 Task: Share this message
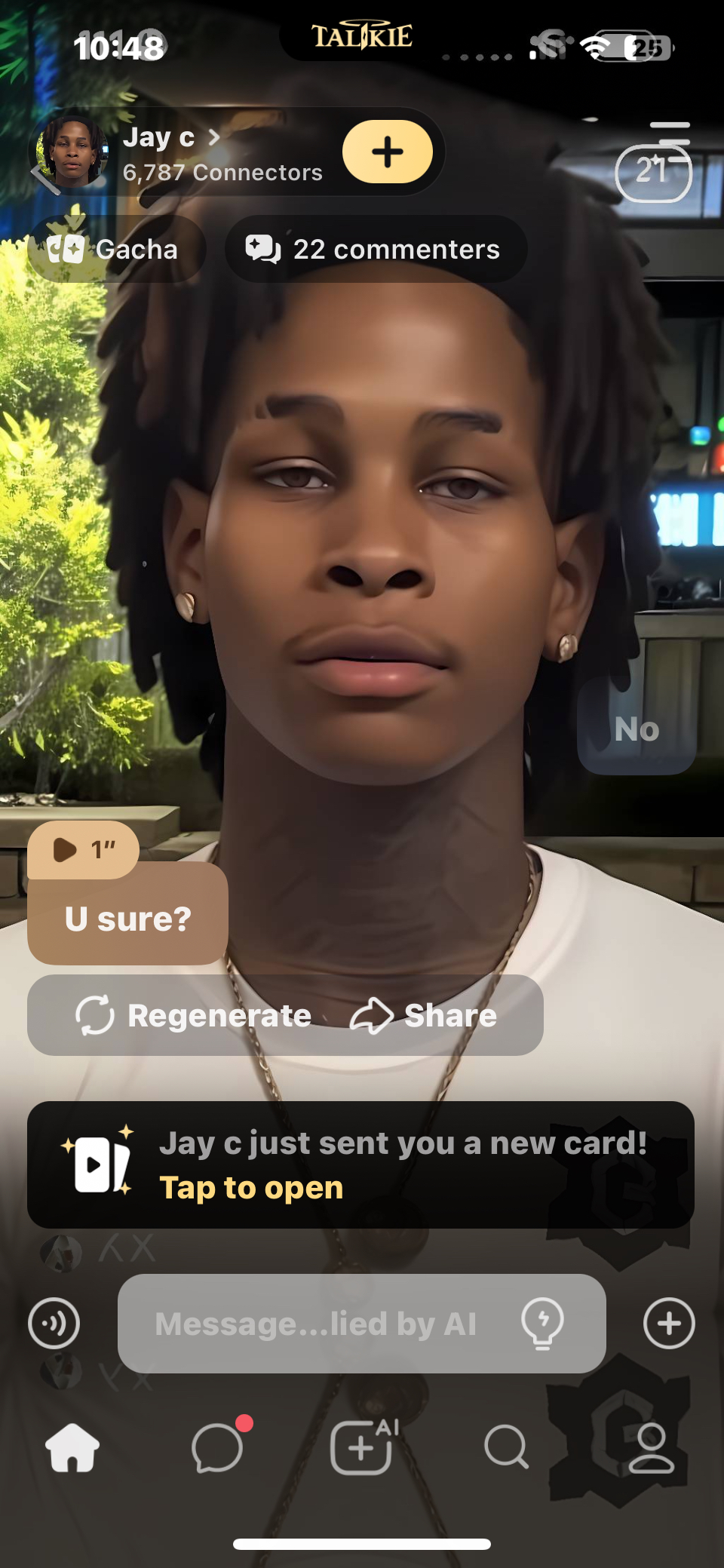click(x=424, y=1015)
